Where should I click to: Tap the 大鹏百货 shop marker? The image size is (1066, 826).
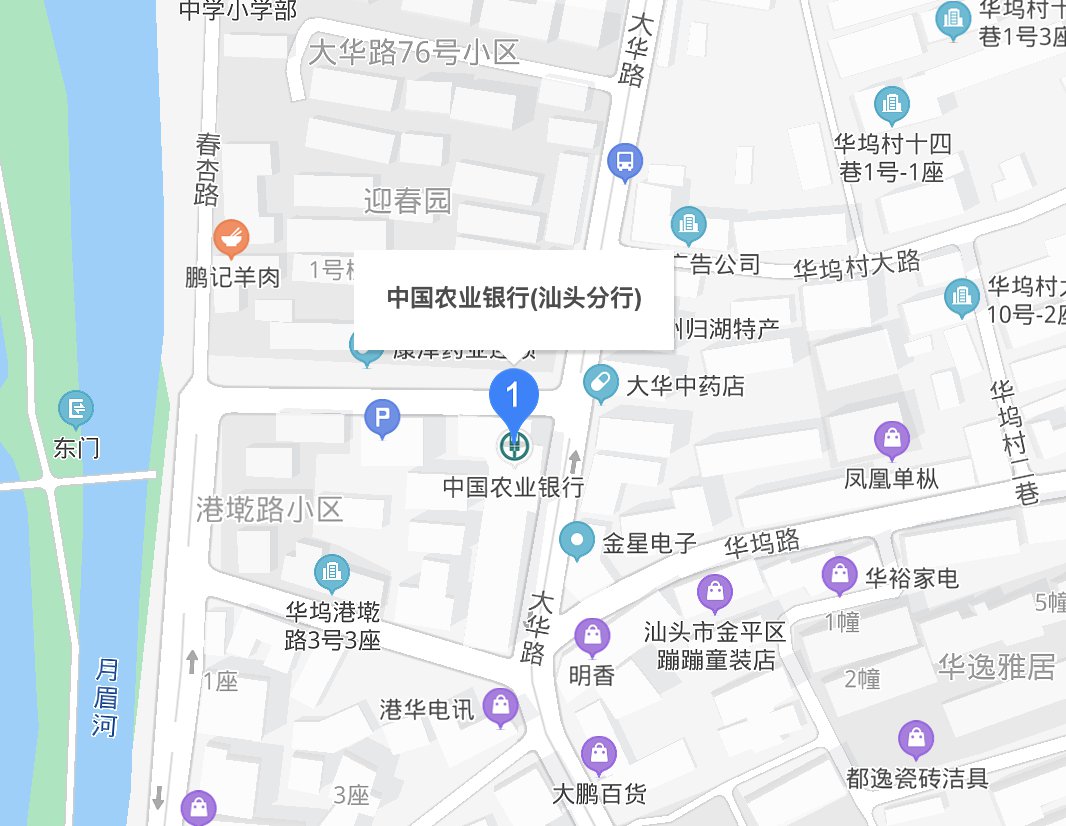pyautogui.click(x=598, y=754)
